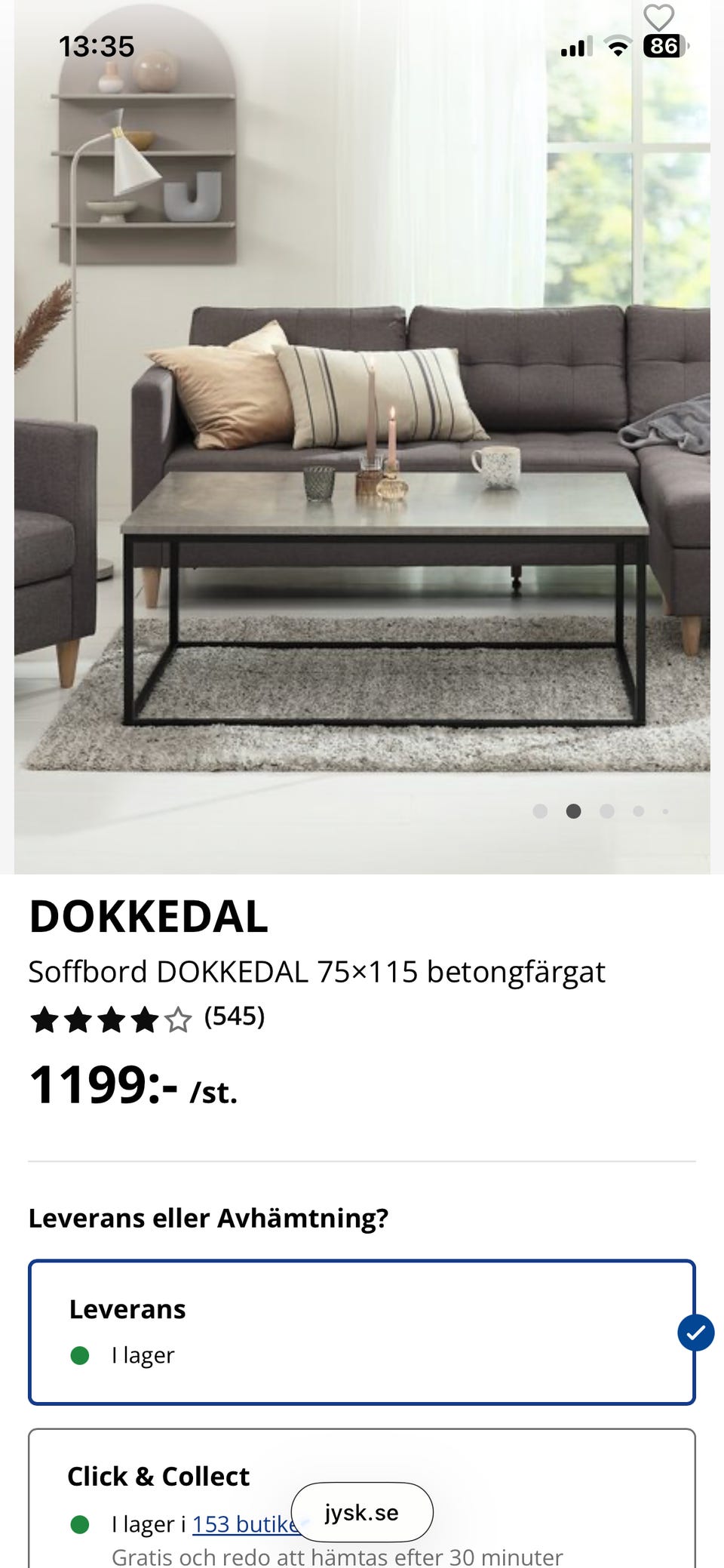Image resolution: width=724 pixels, height=1568 pixels.
Task: Tap the fourth carousel dot
Action: (638, 810)
